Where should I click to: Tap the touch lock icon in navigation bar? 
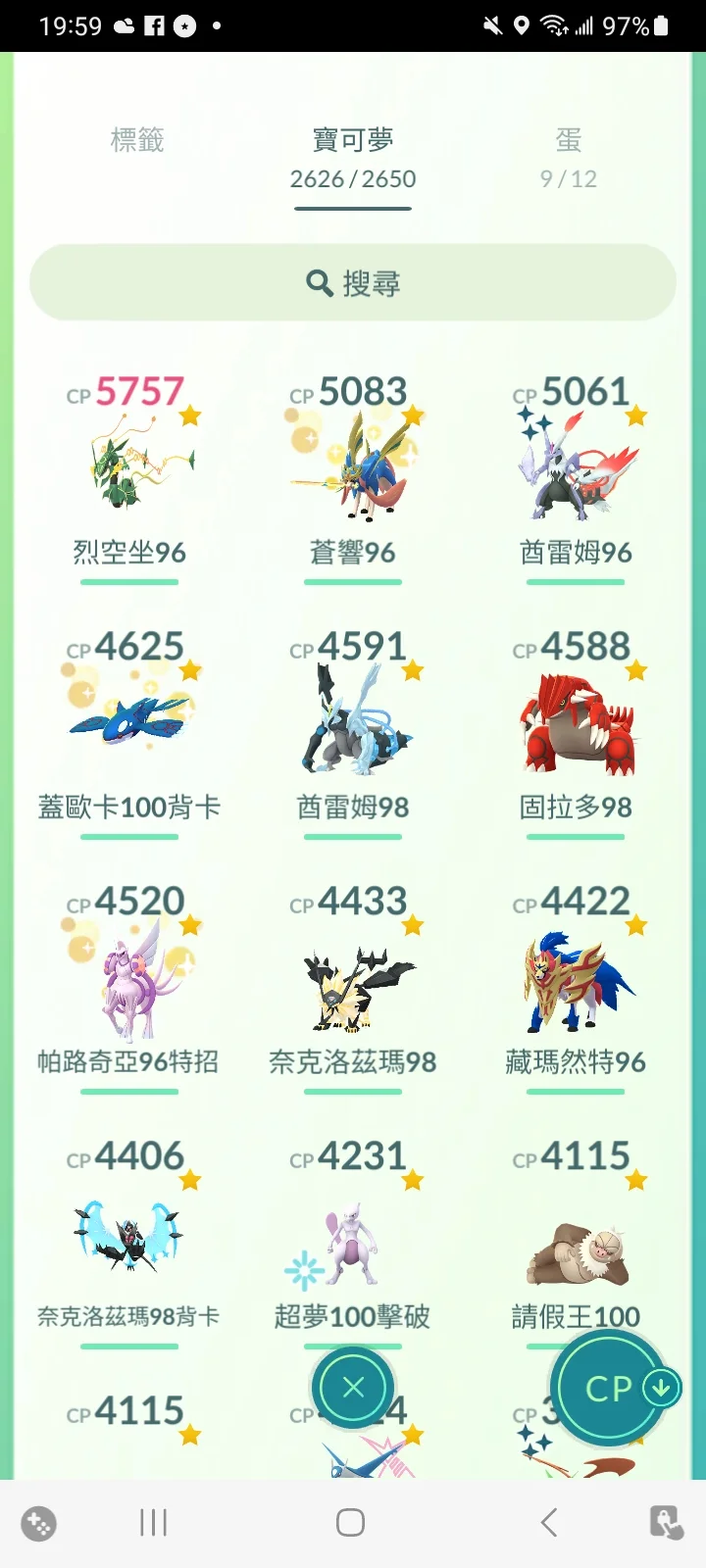(669, 1523)
